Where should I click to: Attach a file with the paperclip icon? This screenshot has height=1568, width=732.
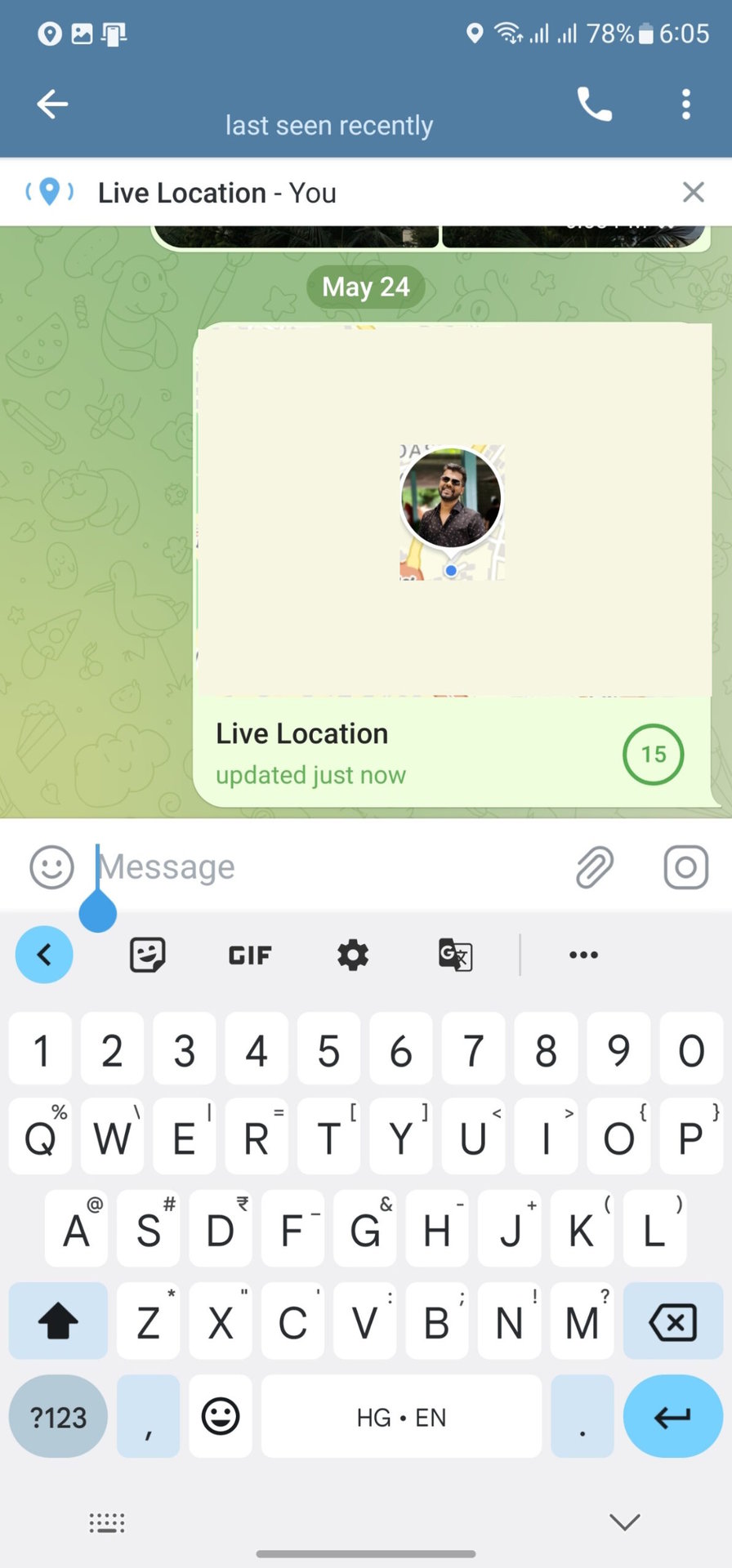pyautogui.click(x=594, y=866)
